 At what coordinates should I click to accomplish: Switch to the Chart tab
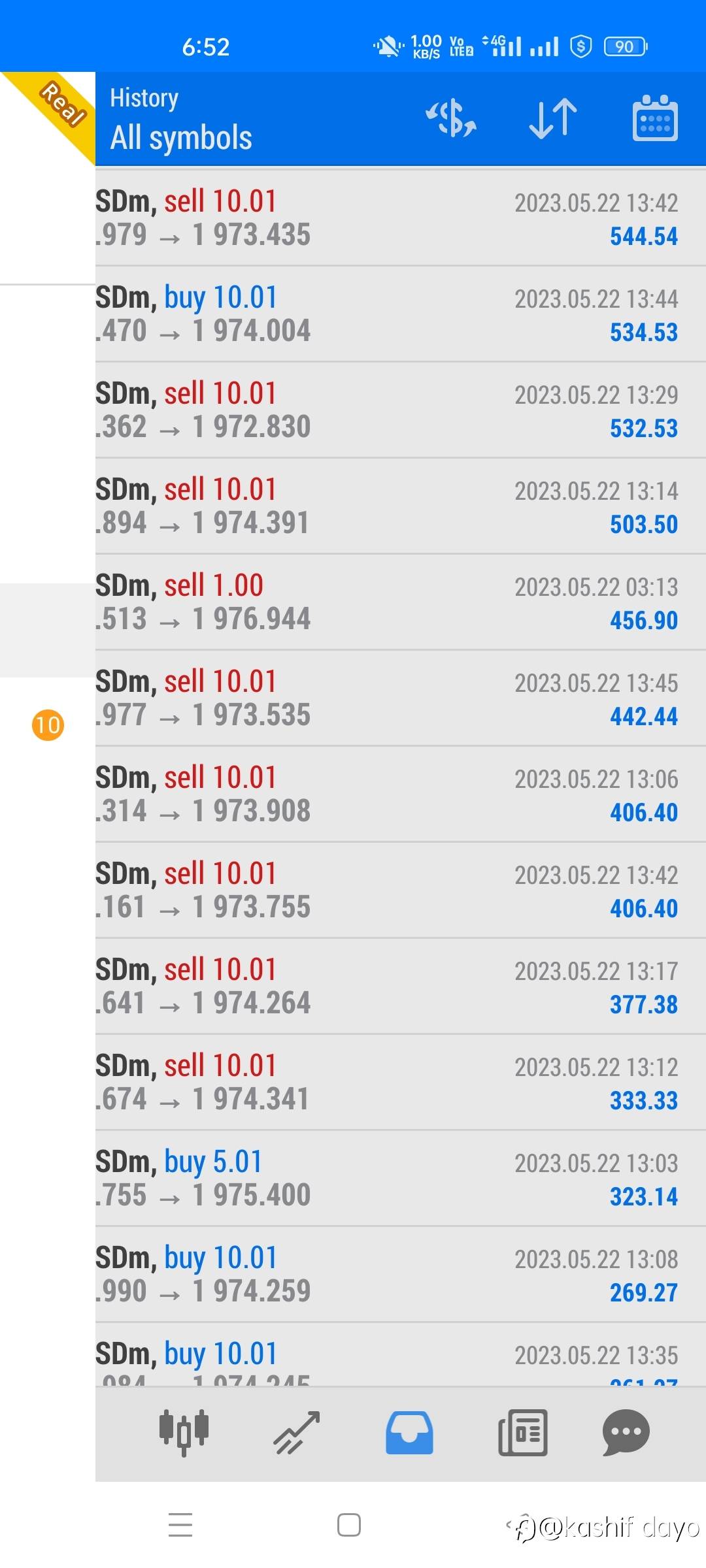(297, 1432)
